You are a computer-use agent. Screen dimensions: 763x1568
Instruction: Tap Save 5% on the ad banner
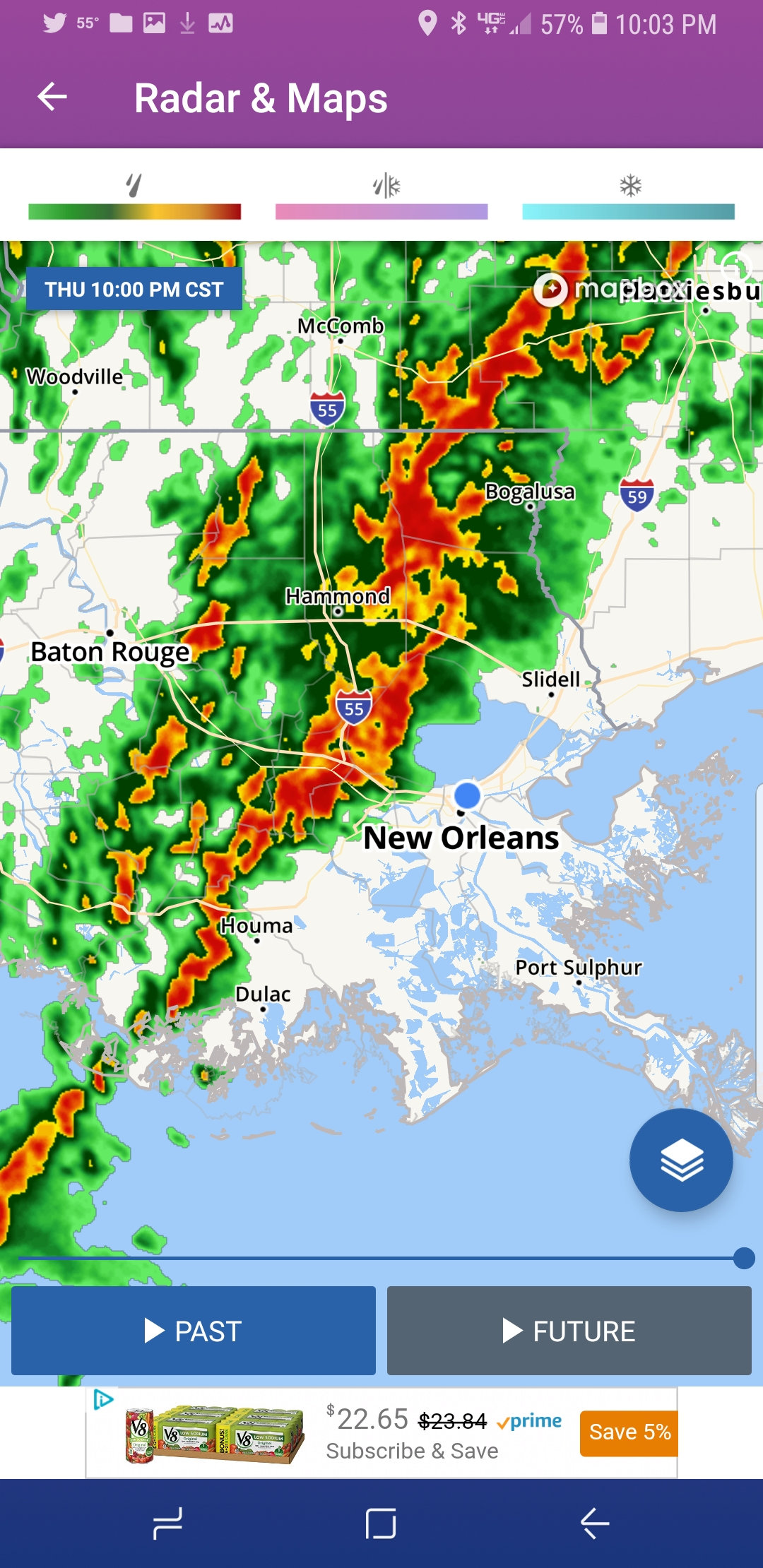tap(629, 1432)
